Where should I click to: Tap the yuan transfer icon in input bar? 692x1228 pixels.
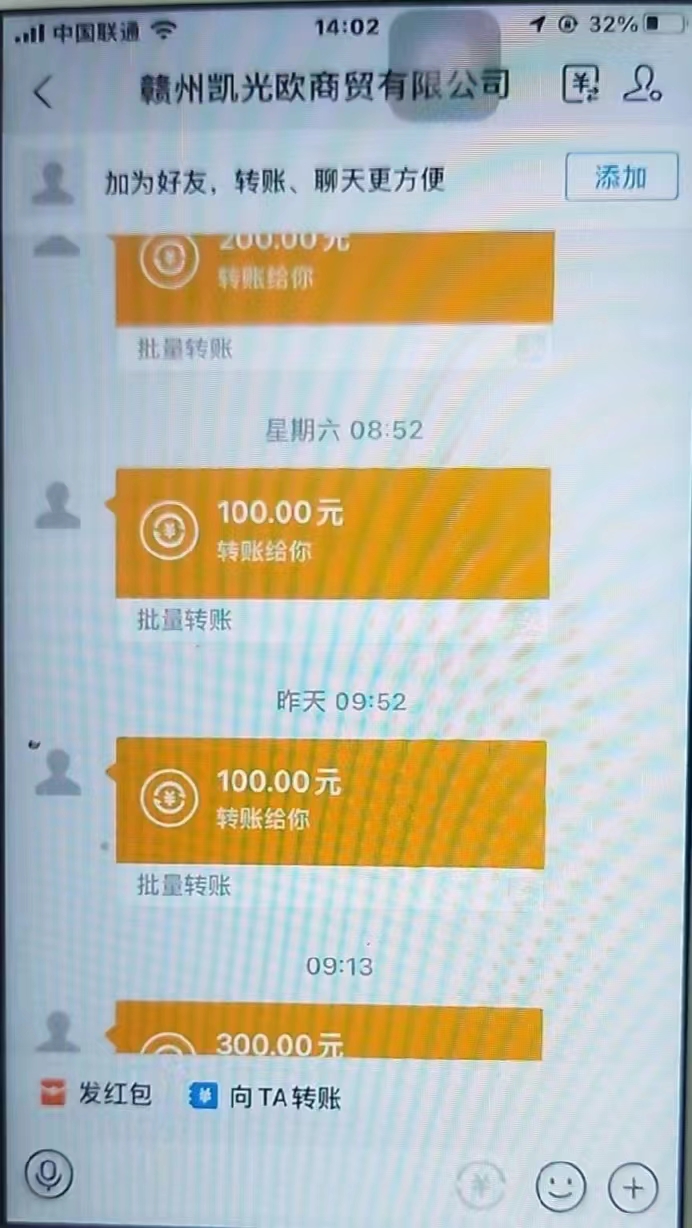coord(480,1185)
